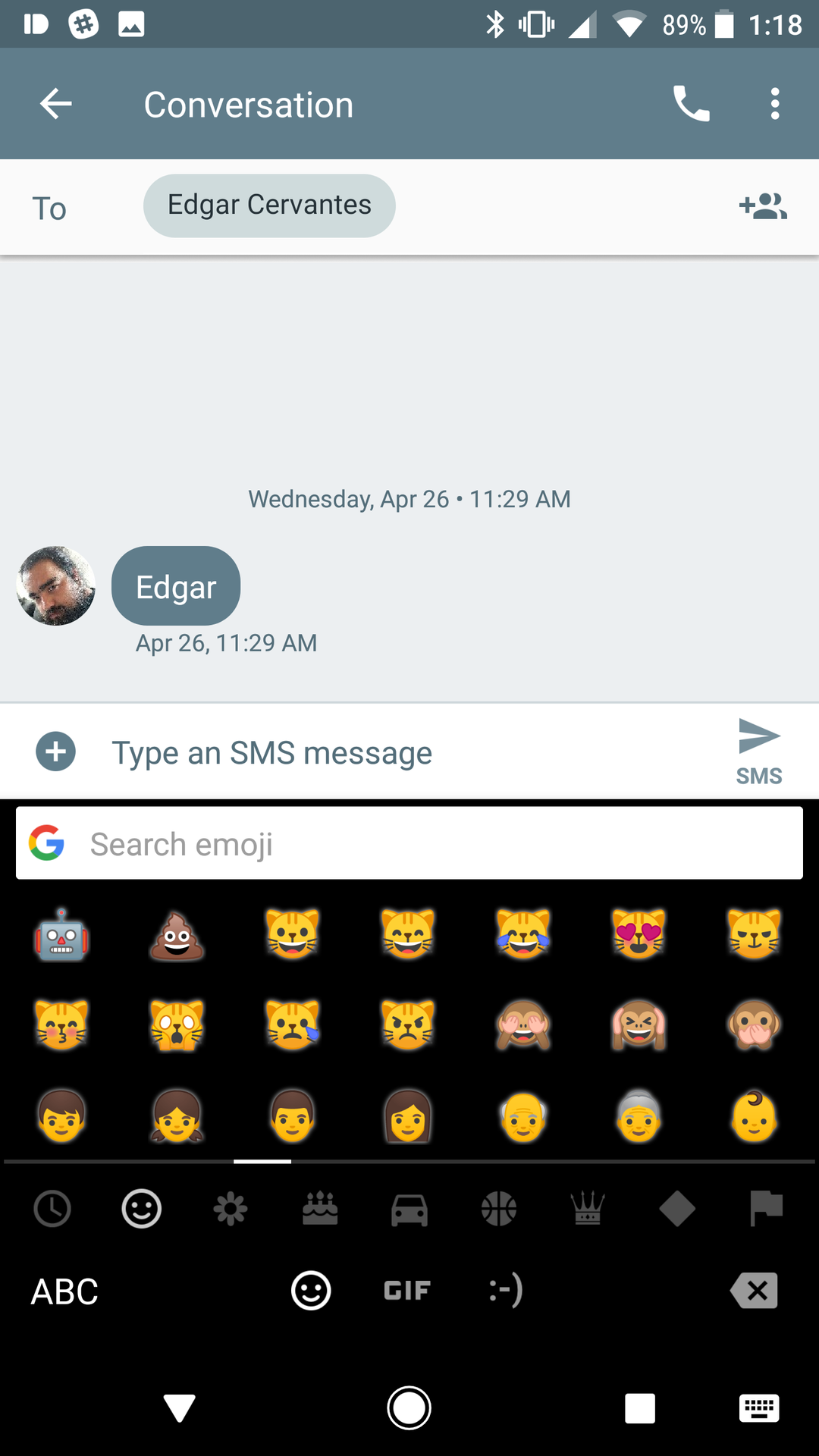Insert the baby face emoji
The image size is (819, 1456).
click(754, 1116)
